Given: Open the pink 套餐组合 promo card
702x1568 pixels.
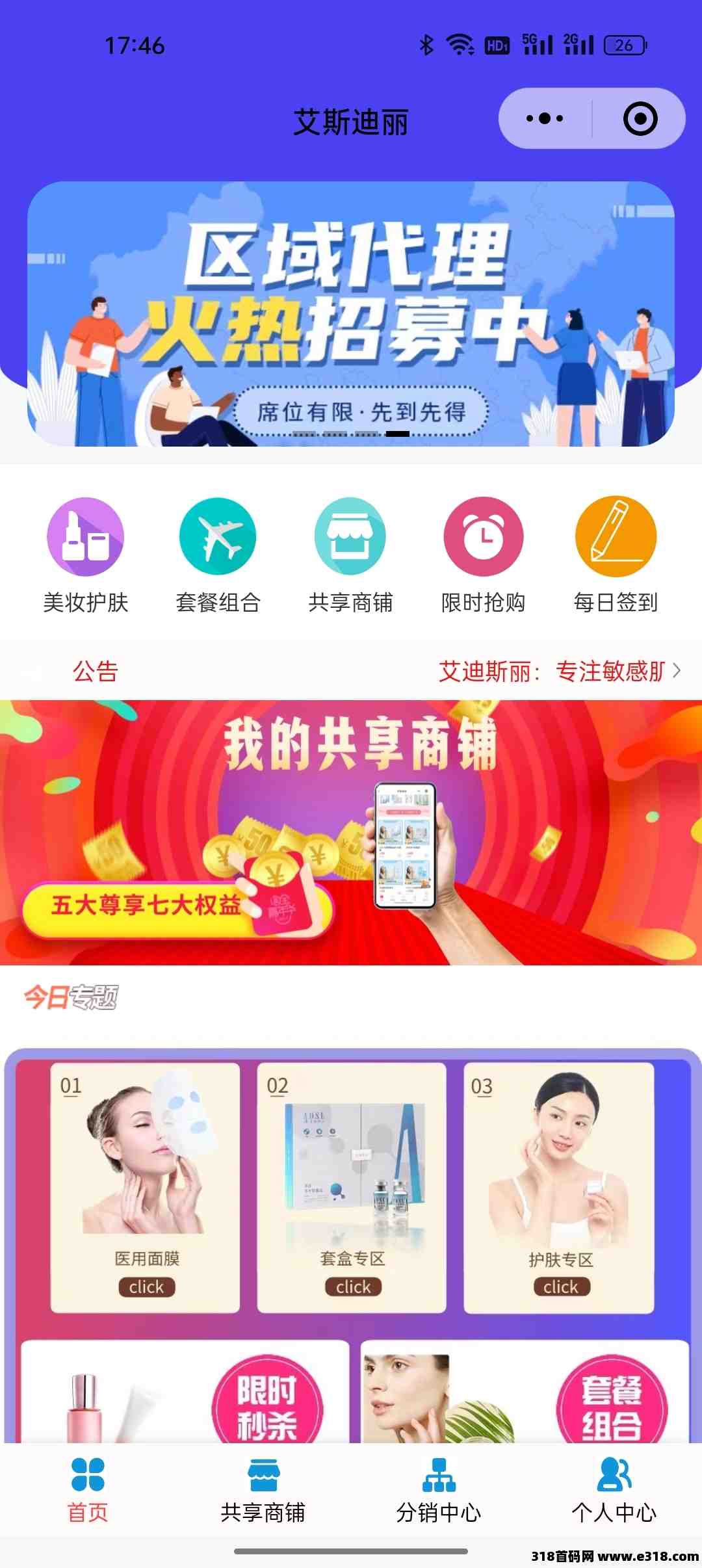Looking at the screenshot, I should pyautogui.click(x=525, y=1392).
